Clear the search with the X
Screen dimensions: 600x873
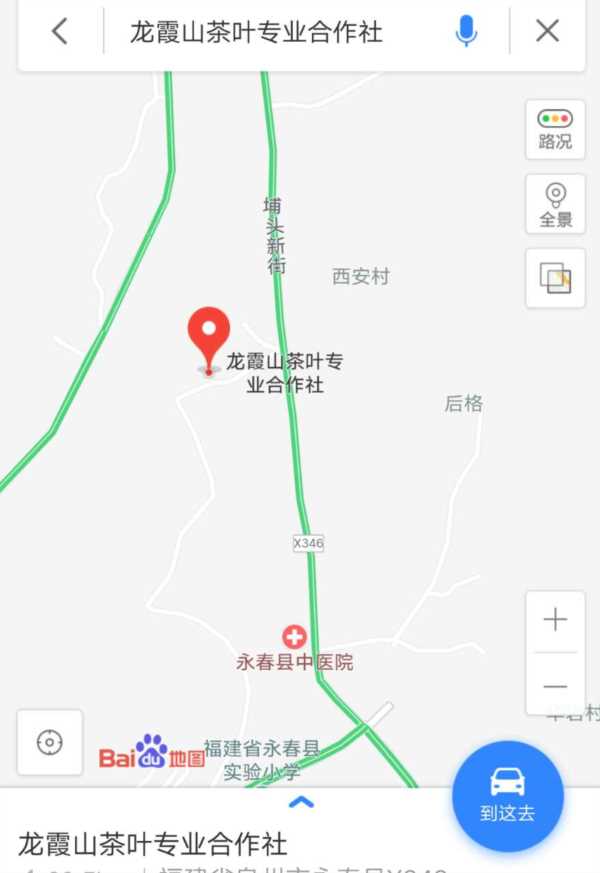click(x=547, y=31)
